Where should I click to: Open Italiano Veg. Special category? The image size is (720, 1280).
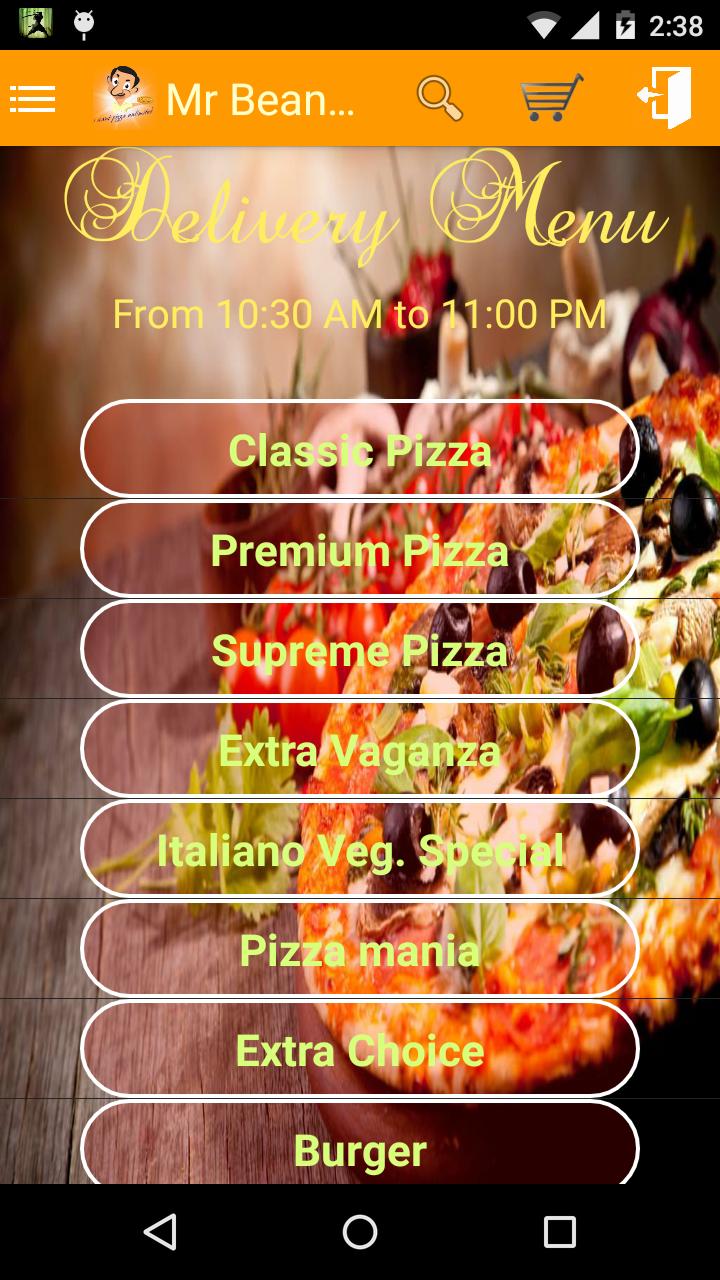[360, 849]
